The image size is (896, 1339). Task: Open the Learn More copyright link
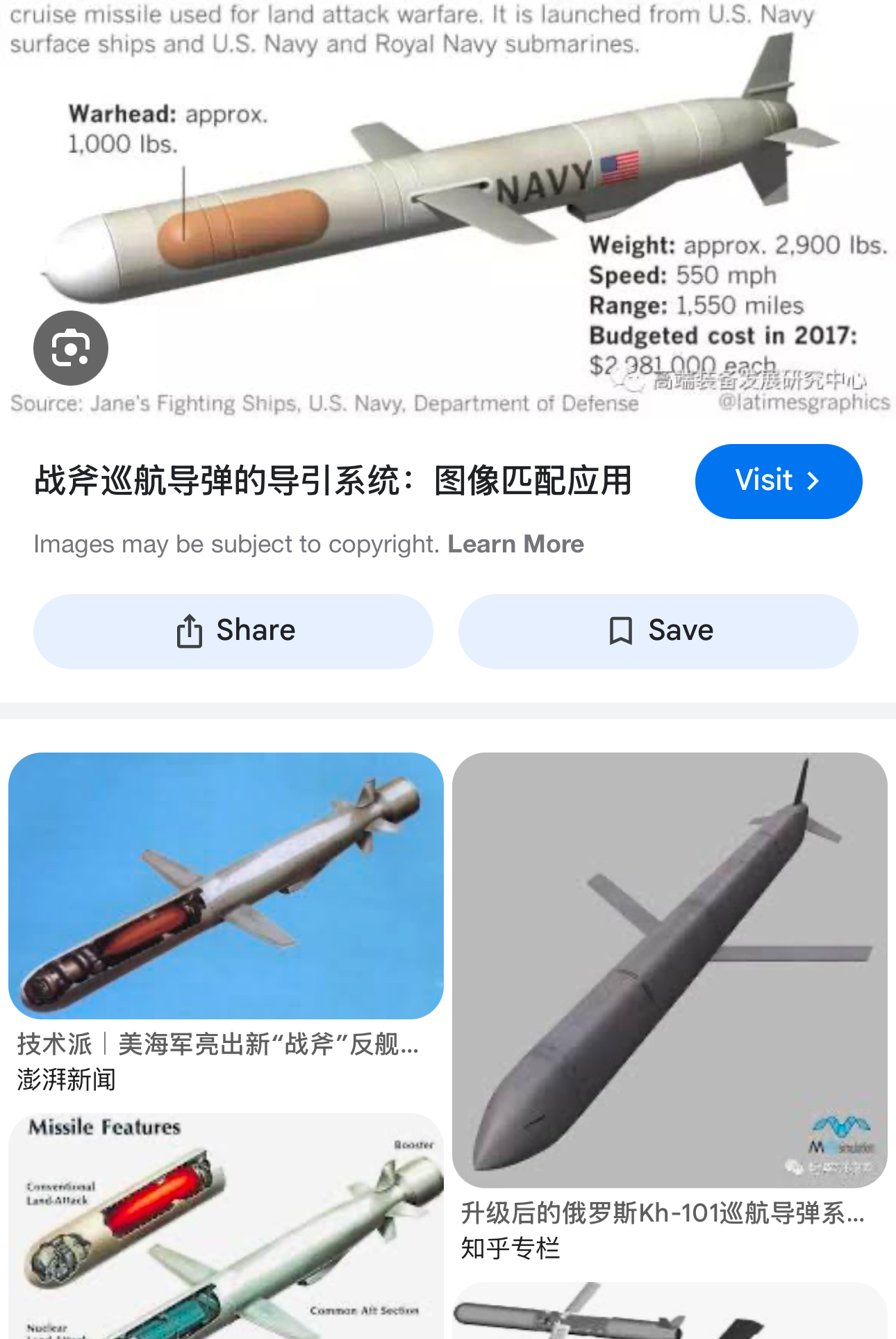click(515, 544)
